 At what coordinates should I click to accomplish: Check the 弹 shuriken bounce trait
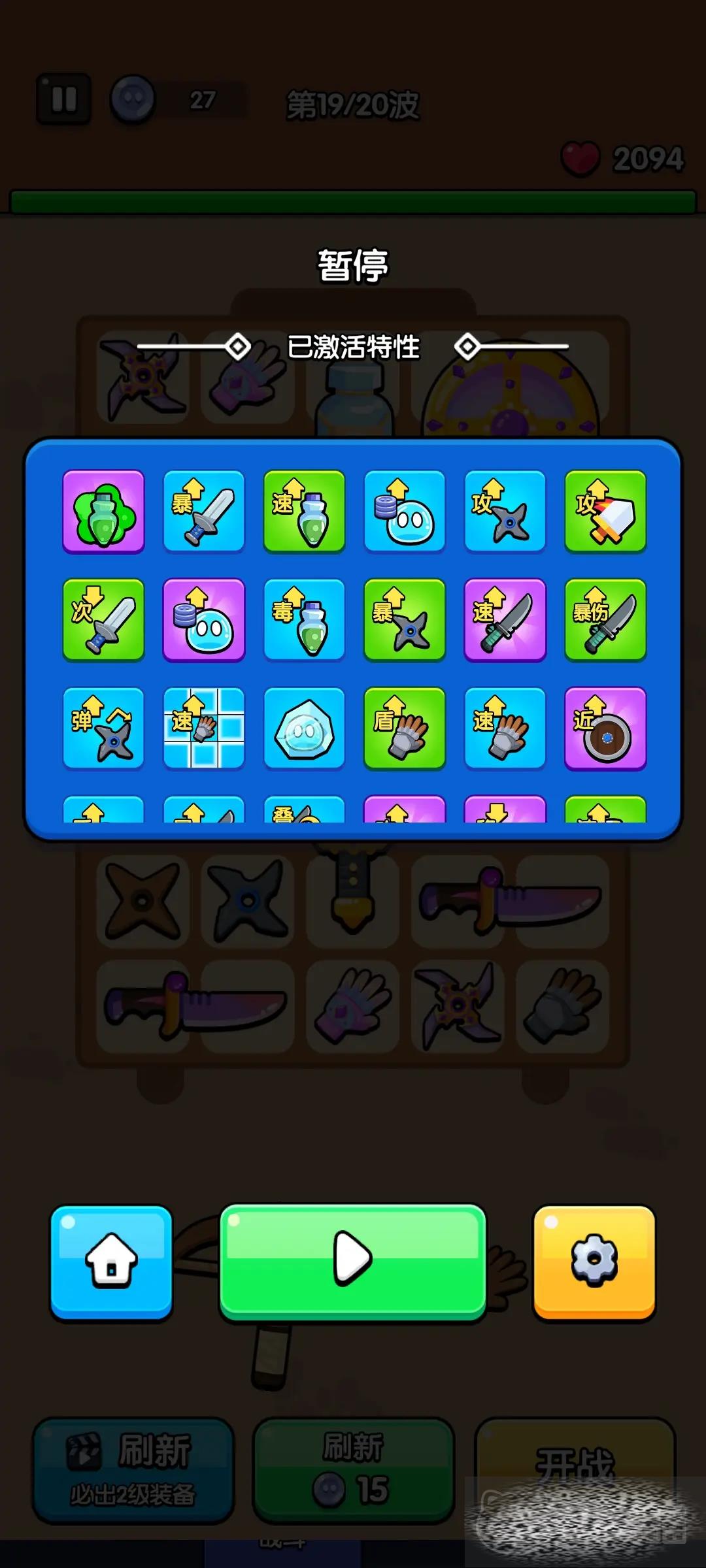click(x=103, y=728)
